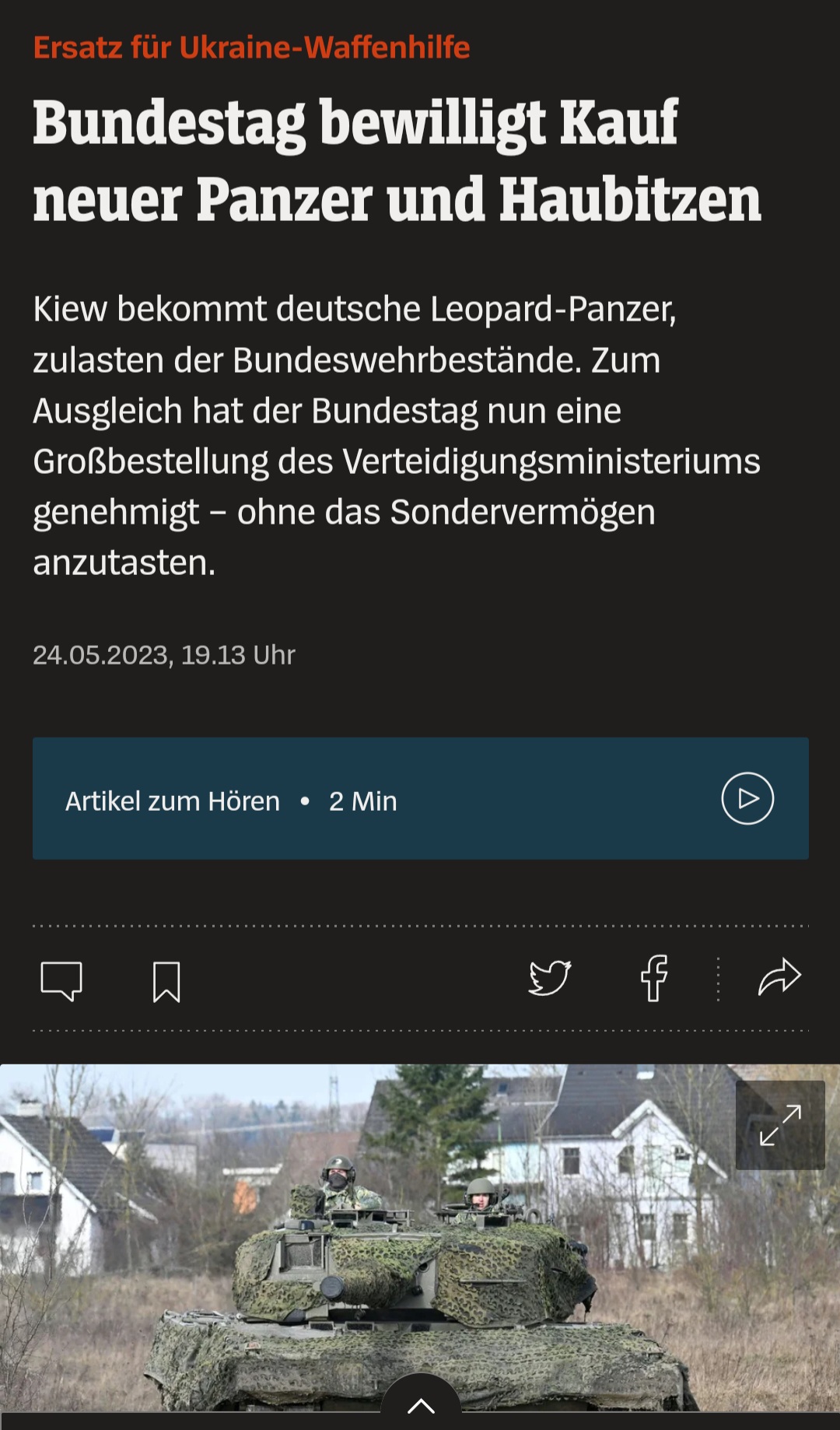Open the comments section

tap(61, 980)
